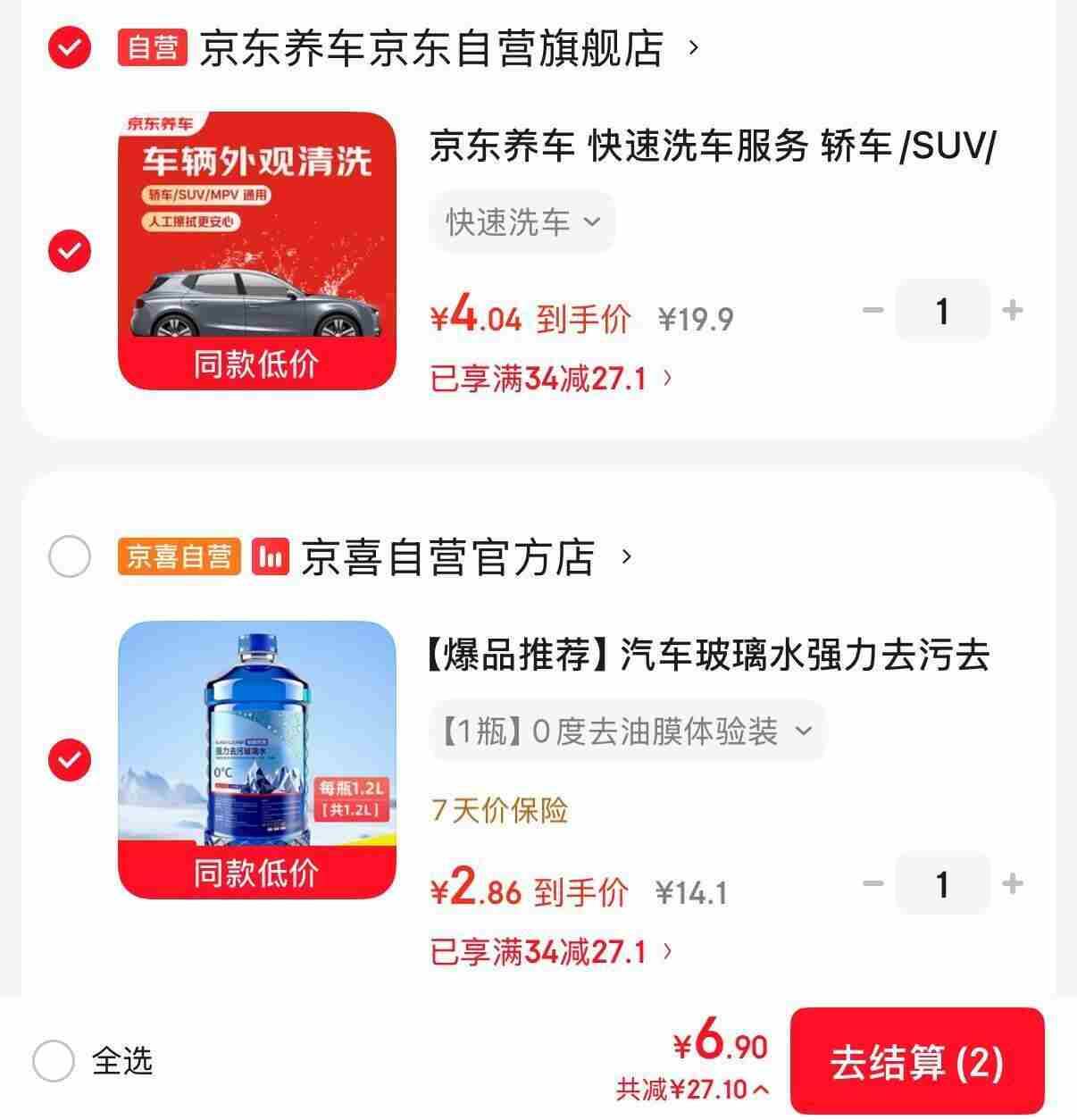
Task: Select all items from 京喜自营官方店
Action: (x=70, y=557)
